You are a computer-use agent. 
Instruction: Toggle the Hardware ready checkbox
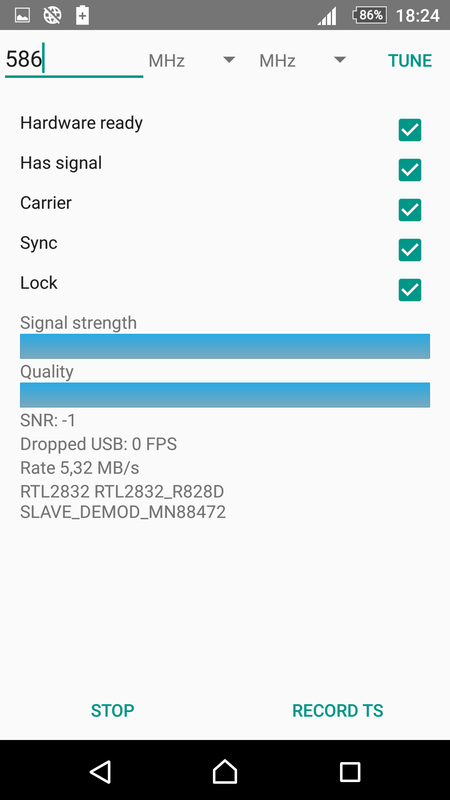[x=410, y=130]
